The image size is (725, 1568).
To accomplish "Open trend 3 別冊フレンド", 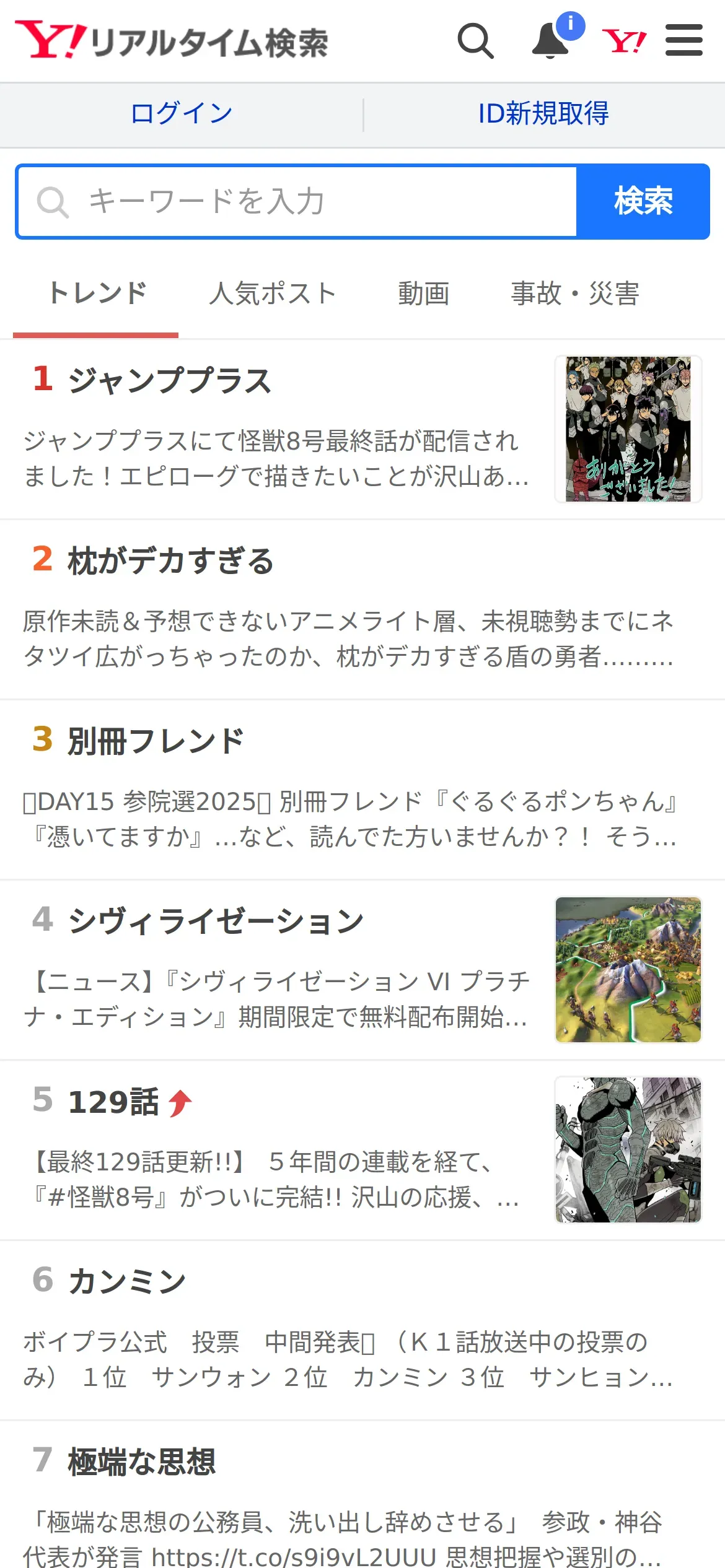I will point(362,790).
